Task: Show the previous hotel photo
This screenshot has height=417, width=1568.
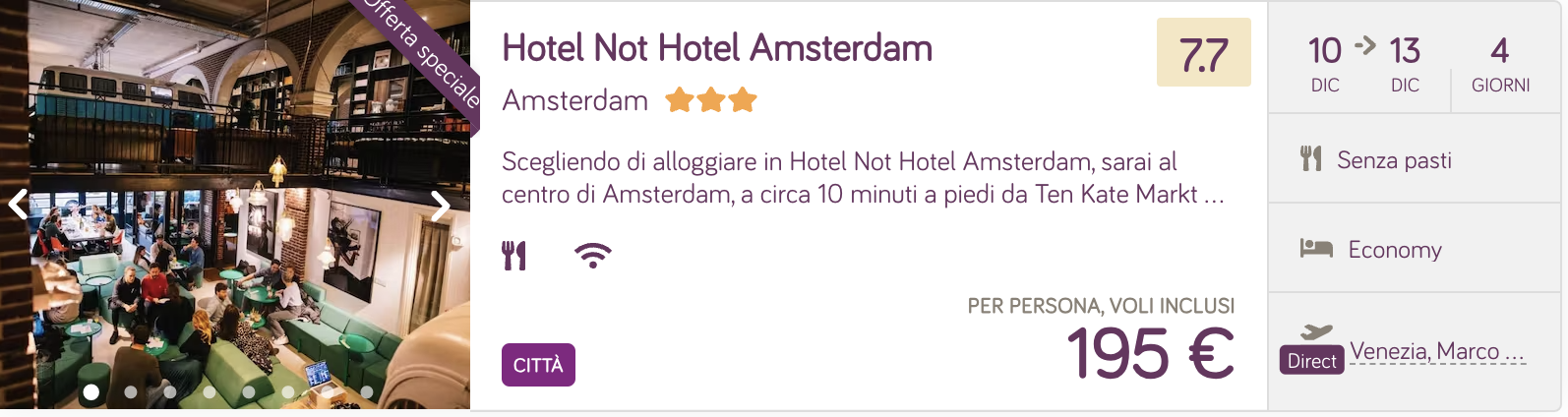Action: [18, 205]
